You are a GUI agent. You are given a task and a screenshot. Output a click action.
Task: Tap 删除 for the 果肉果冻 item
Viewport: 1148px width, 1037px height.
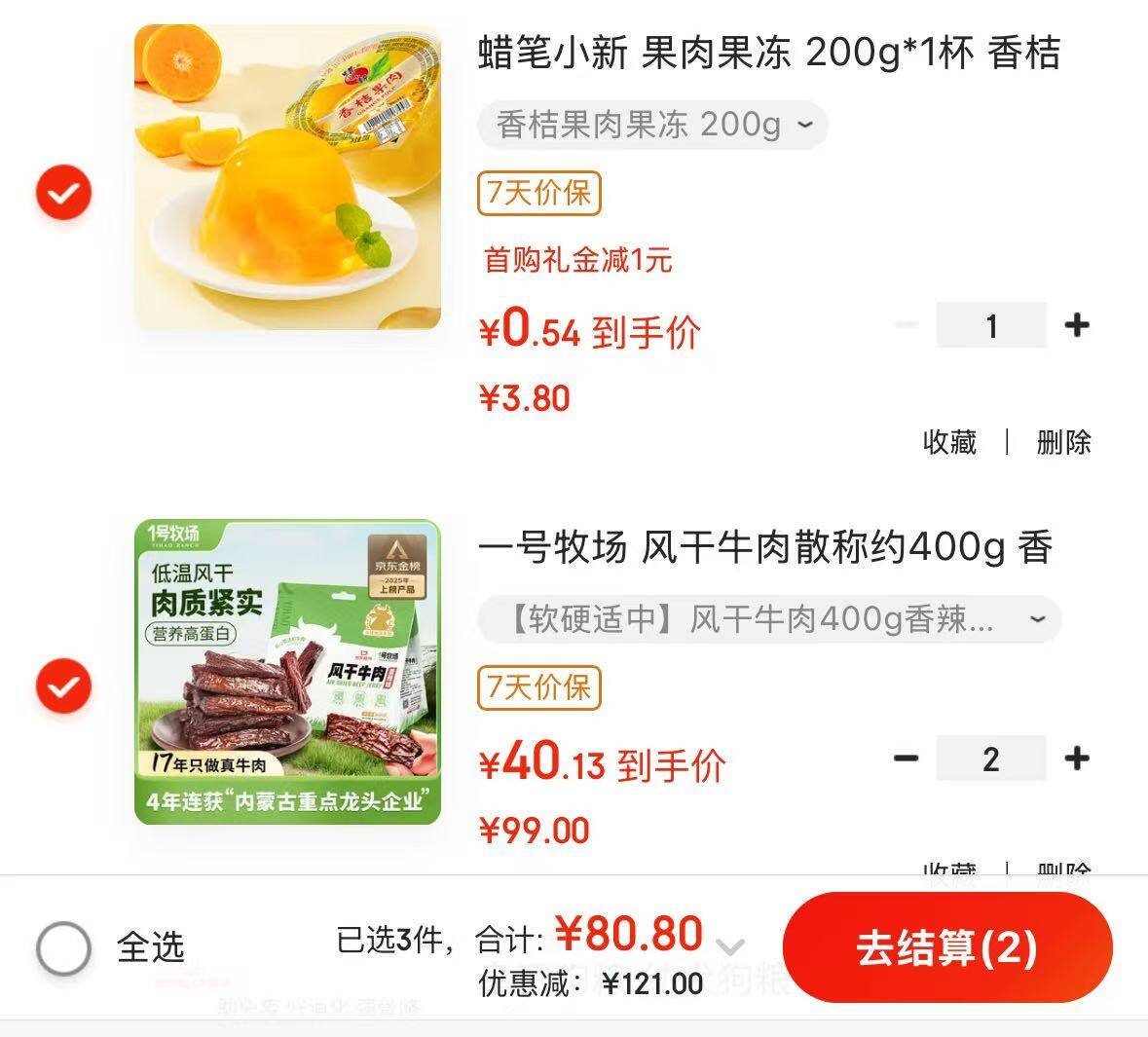(x=1063, y=442)
